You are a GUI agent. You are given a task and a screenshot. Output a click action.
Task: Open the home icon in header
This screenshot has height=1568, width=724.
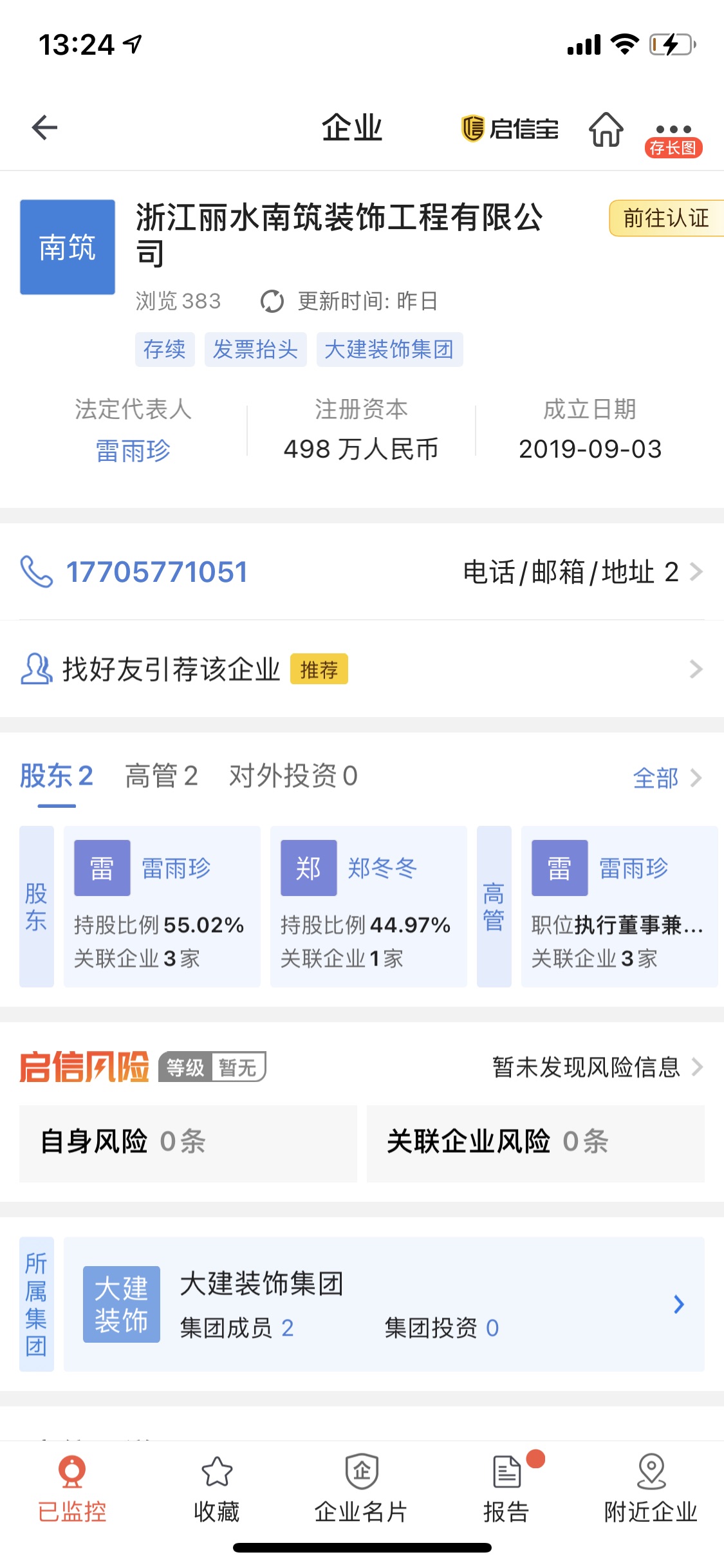tap(606, 129)
